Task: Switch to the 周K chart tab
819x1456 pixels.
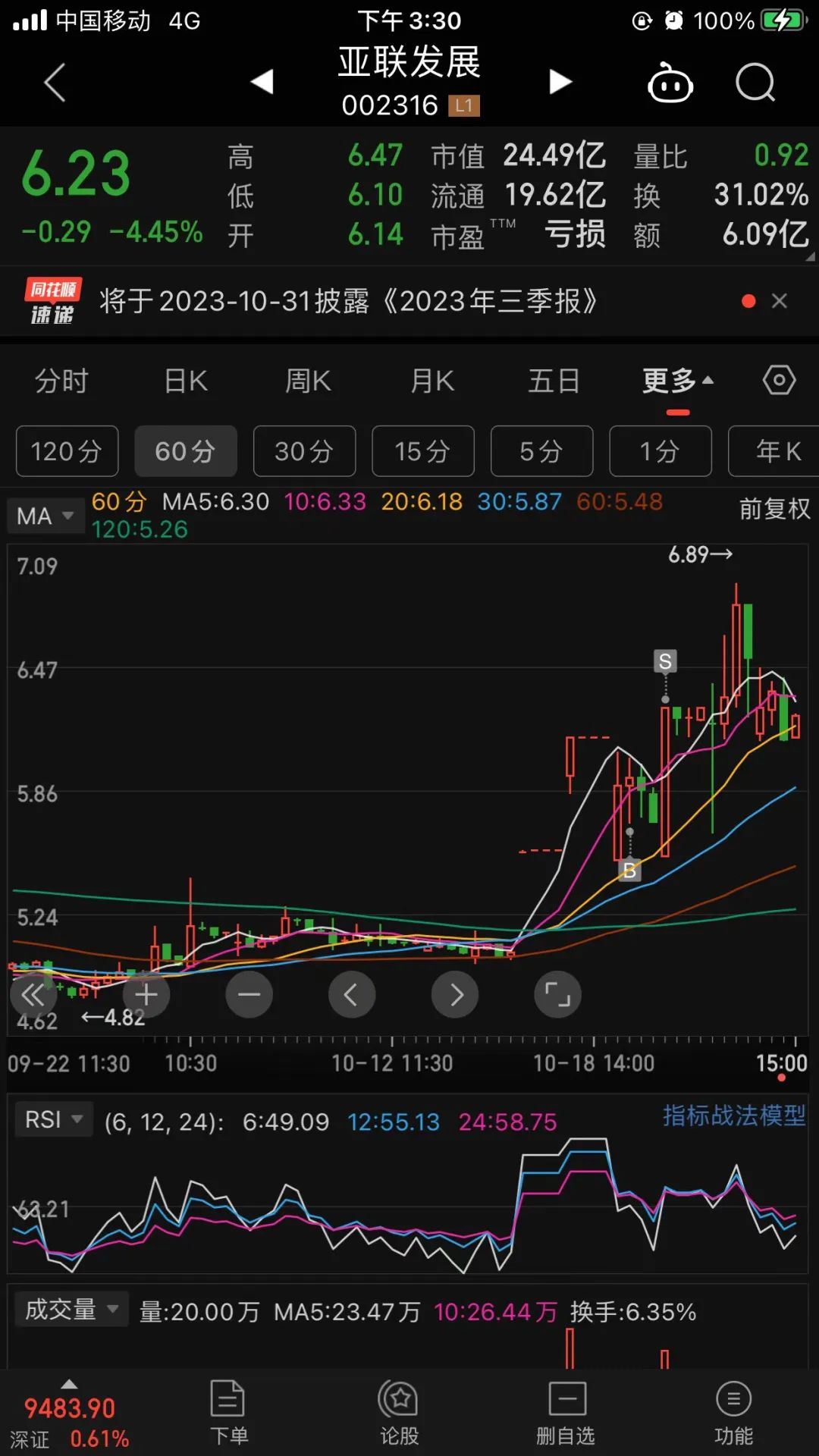Action: [308, 381]
